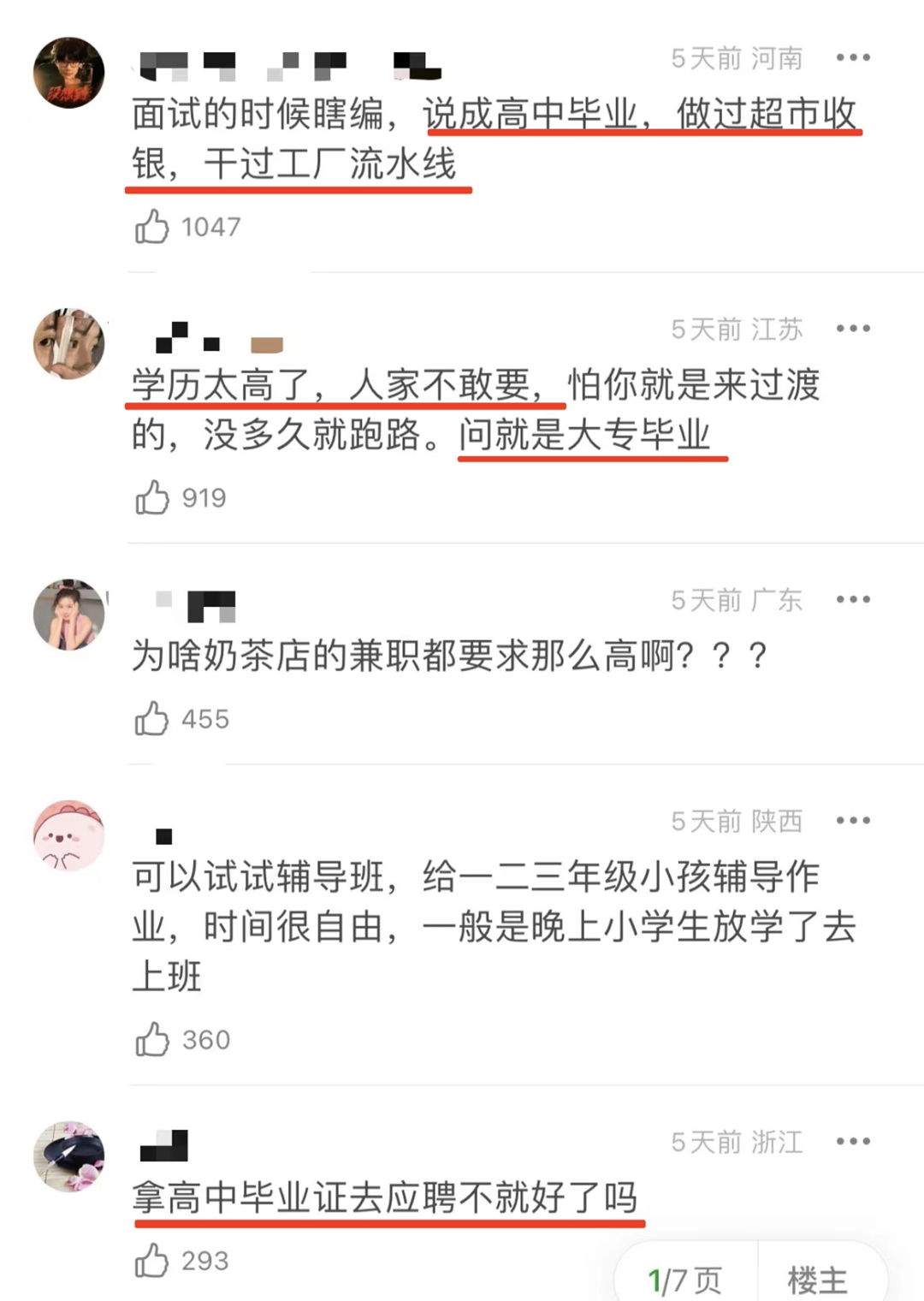The height and width of the screenshot is (1301, 924).
Task: Open more options for the Henan comment
Action: tap(853, 58)
